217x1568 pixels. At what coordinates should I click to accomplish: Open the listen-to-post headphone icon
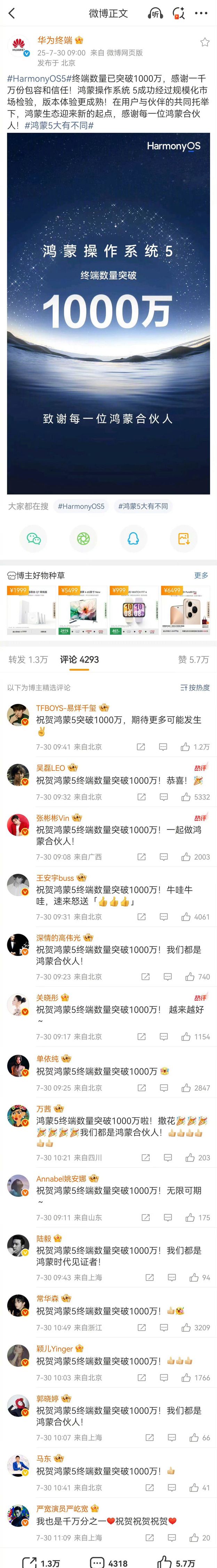pyautogui.click(x=155, y=13)
